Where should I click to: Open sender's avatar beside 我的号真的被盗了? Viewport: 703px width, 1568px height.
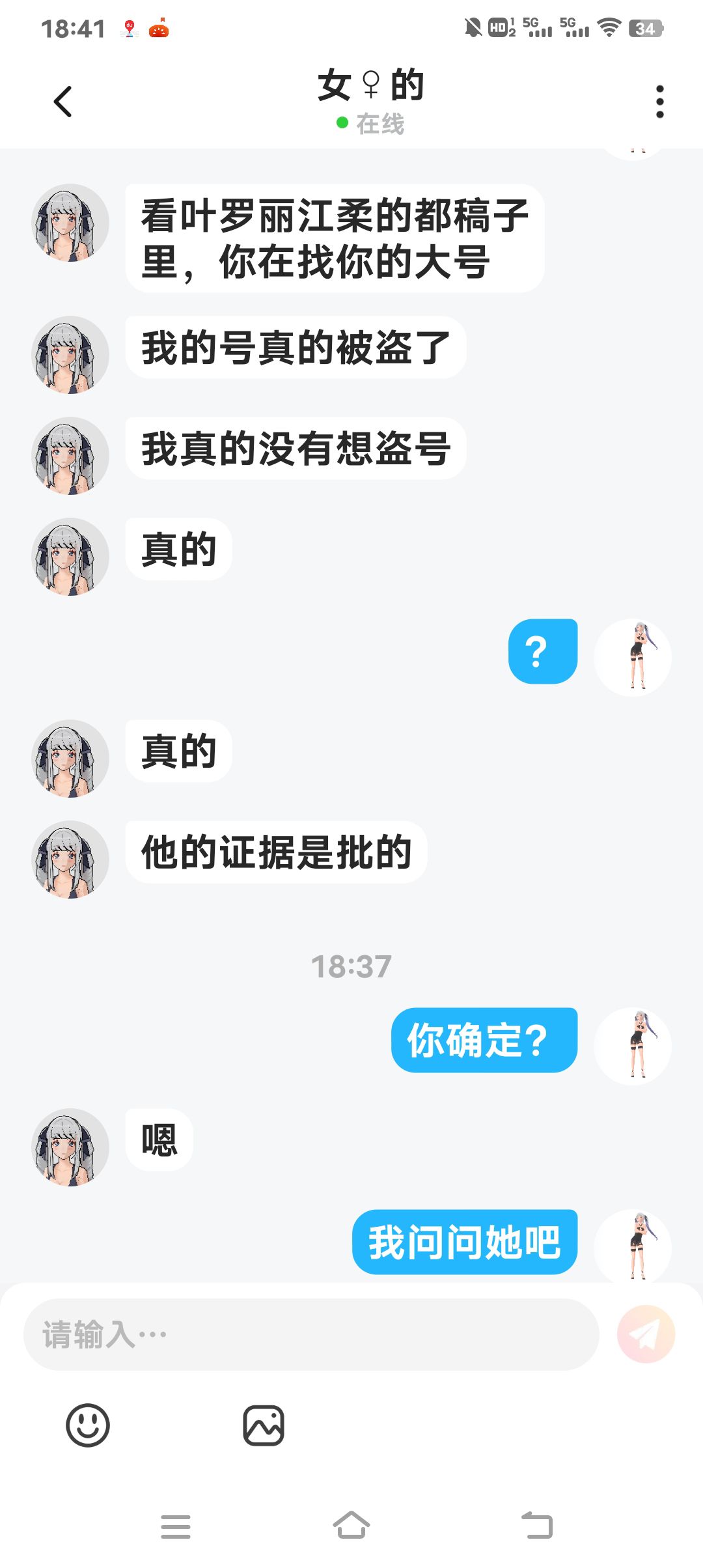click(70, 355)
